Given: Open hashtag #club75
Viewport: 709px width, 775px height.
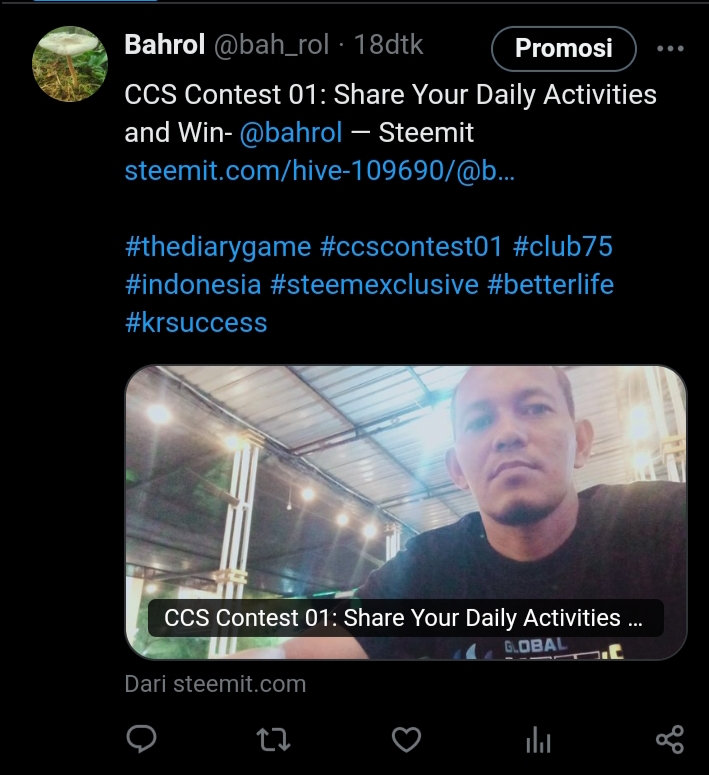Looking at the screenshot, I should [562, 247].
